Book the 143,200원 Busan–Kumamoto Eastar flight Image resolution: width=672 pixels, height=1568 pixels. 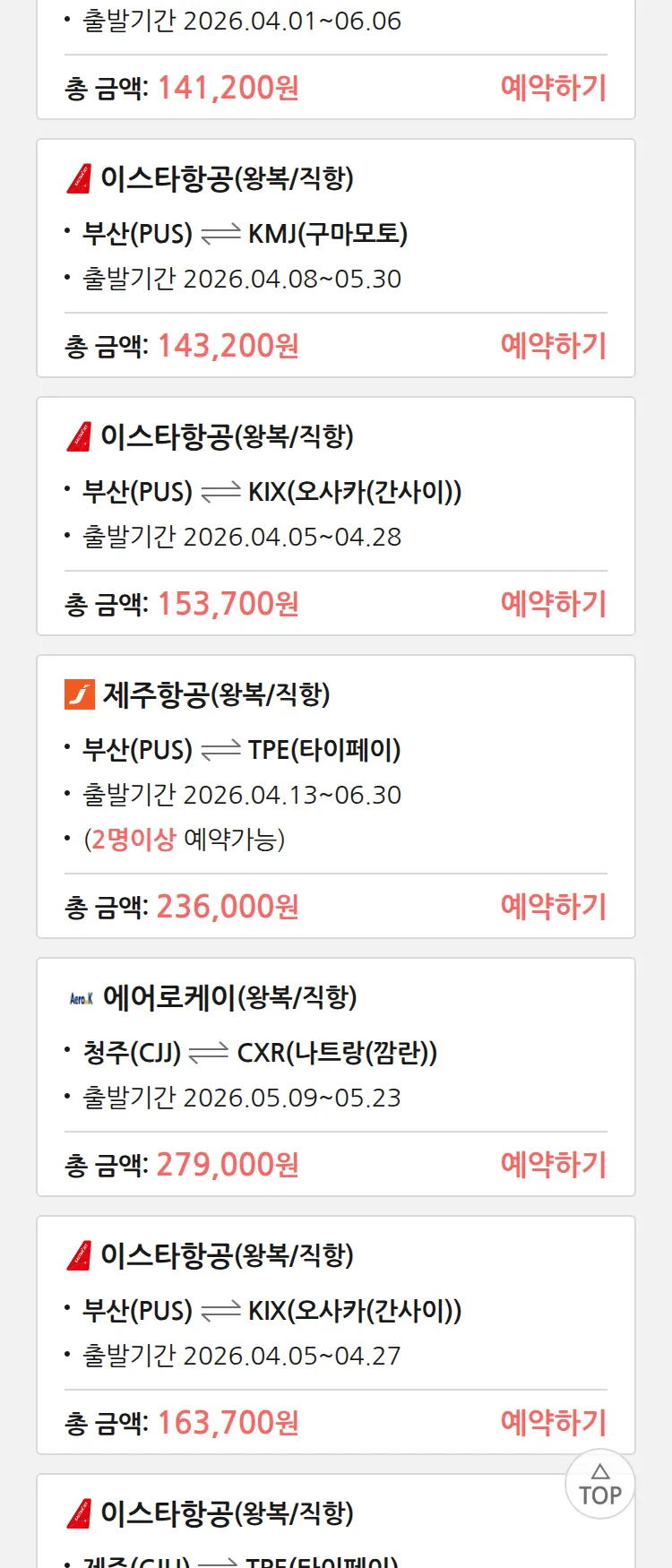(553, 346)
